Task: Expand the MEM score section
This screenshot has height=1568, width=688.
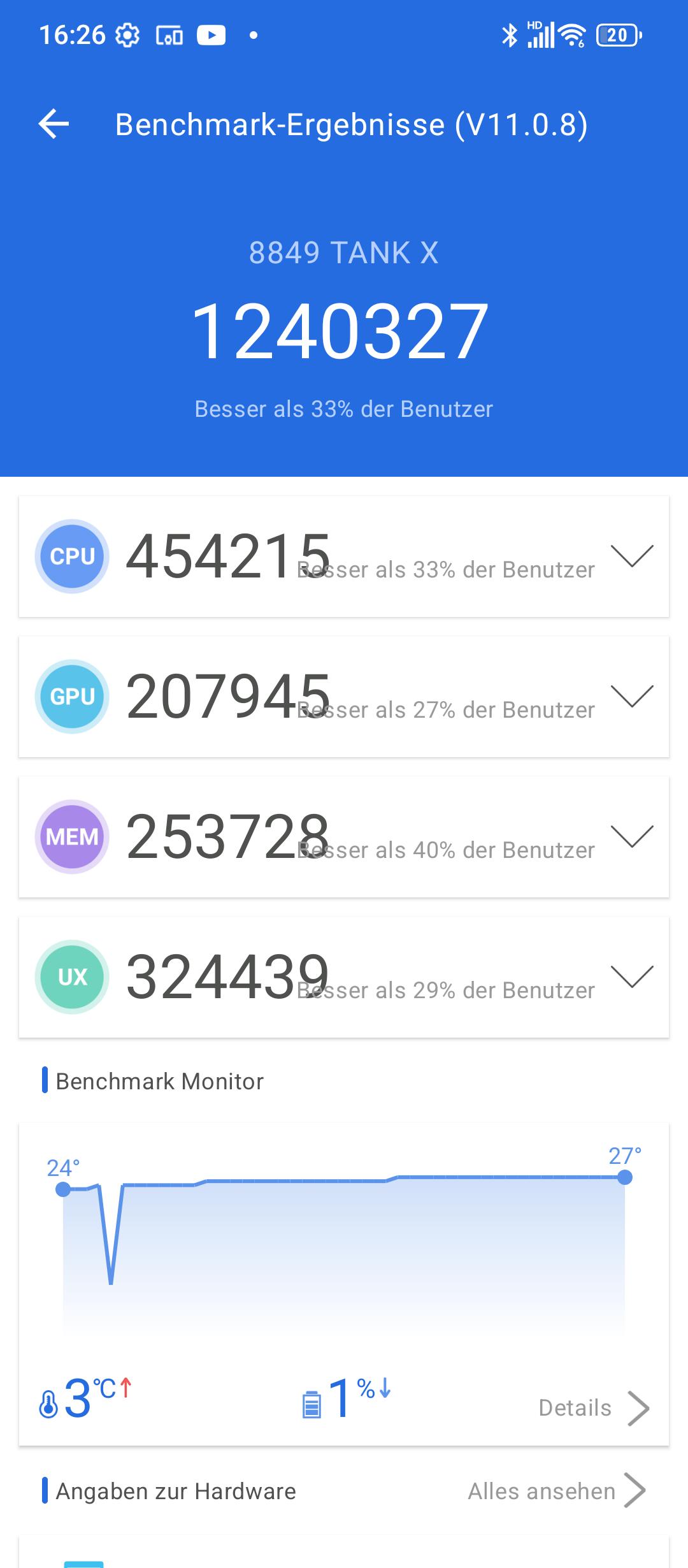Action: [632, 837]
